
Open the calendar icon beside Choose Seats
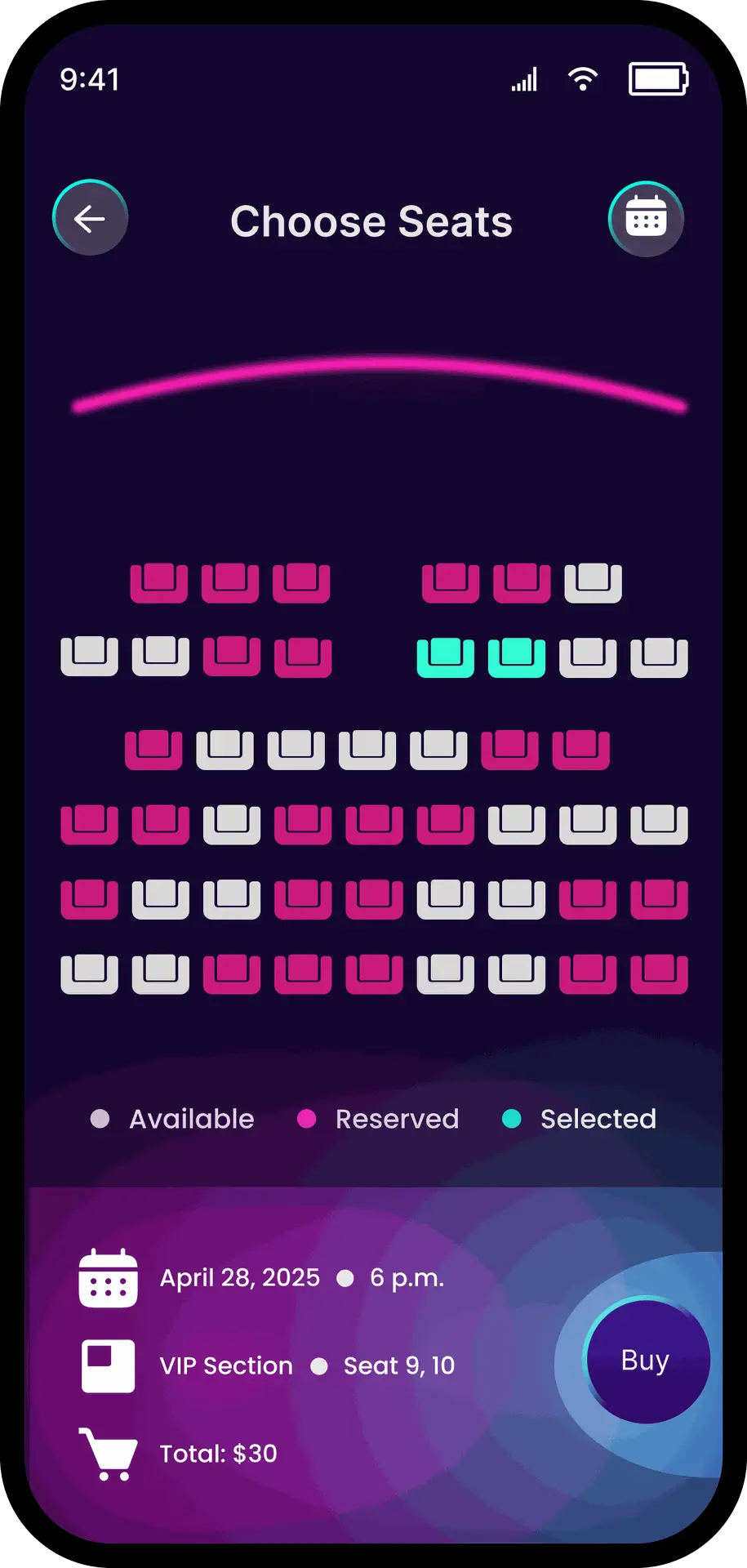(646, 219)
